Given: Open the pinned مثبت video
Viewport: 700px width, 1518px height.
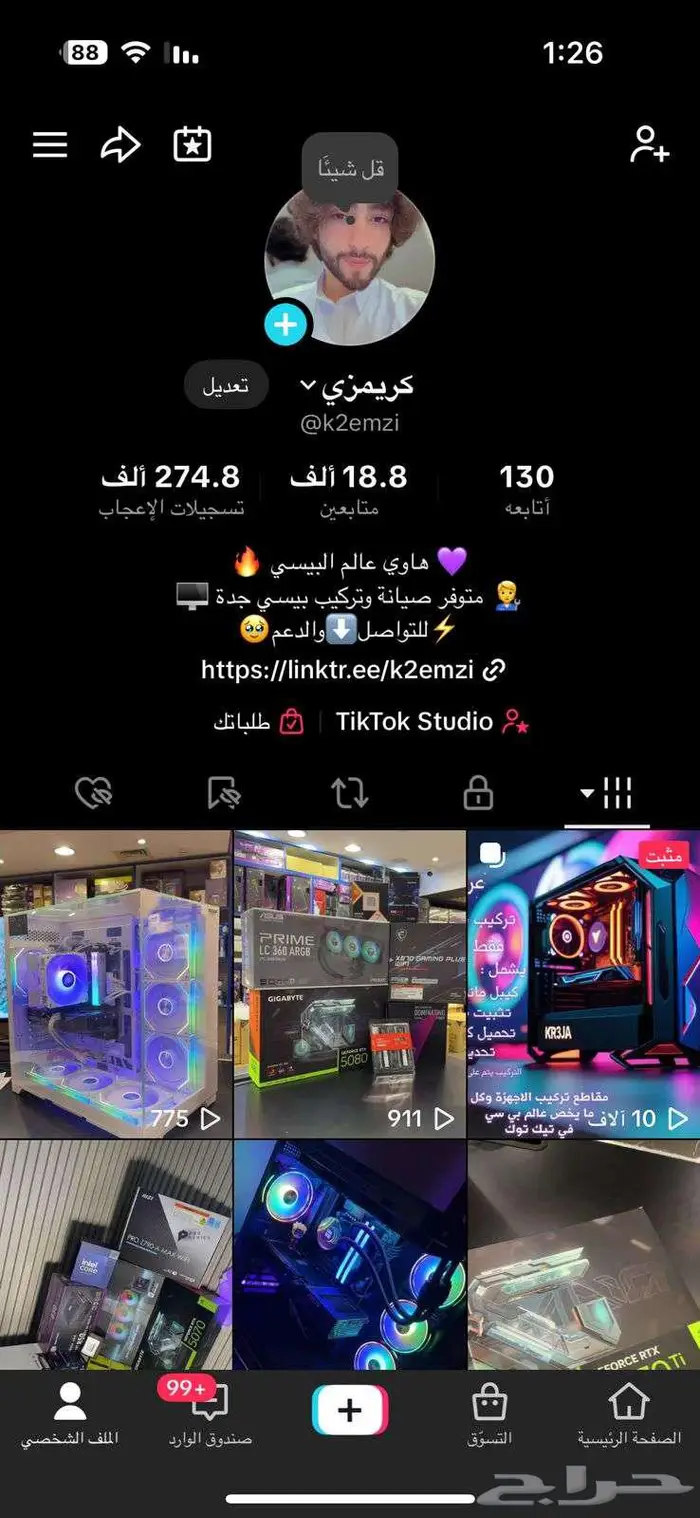Looking at the screenshot, I should coord(583,985).
